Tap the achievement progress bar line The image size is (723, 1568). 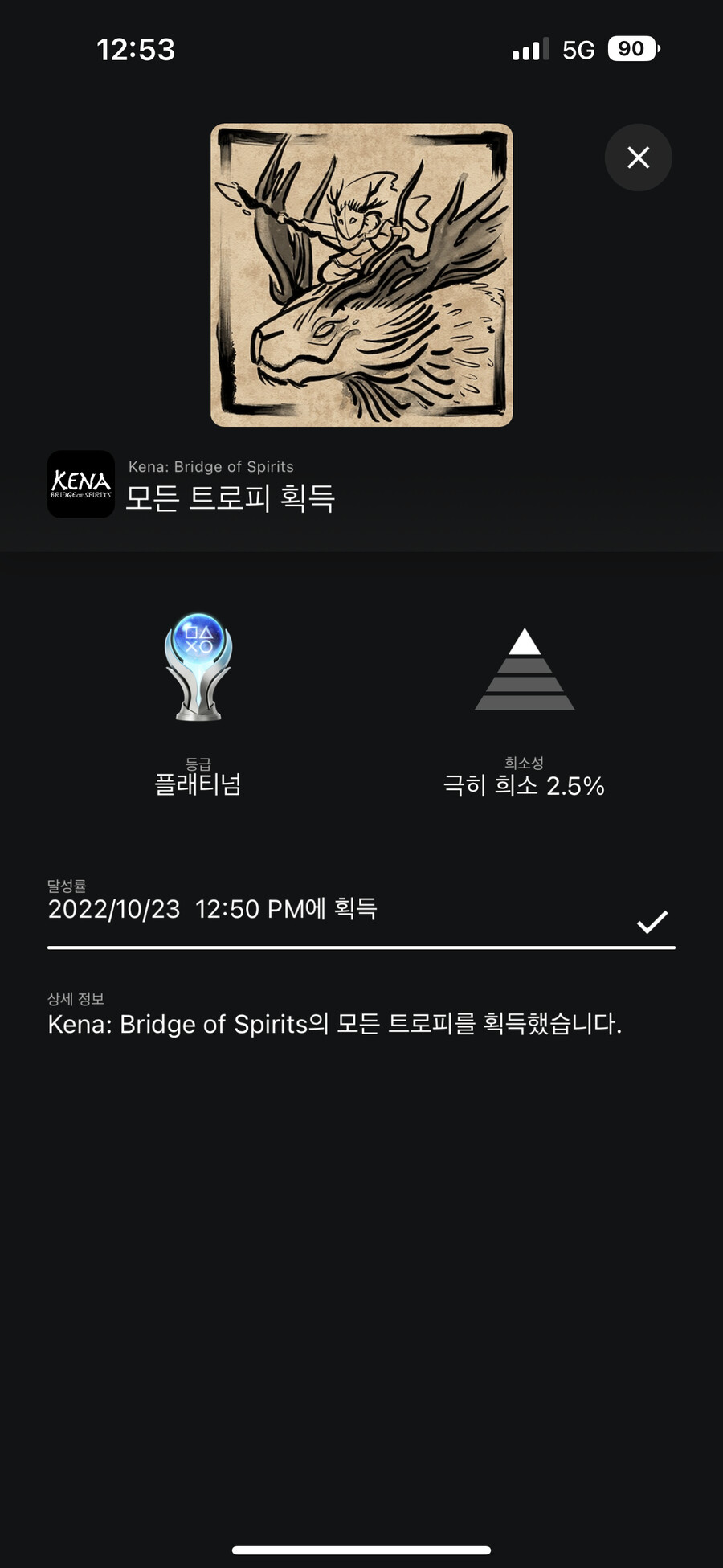tap(361, 949)
